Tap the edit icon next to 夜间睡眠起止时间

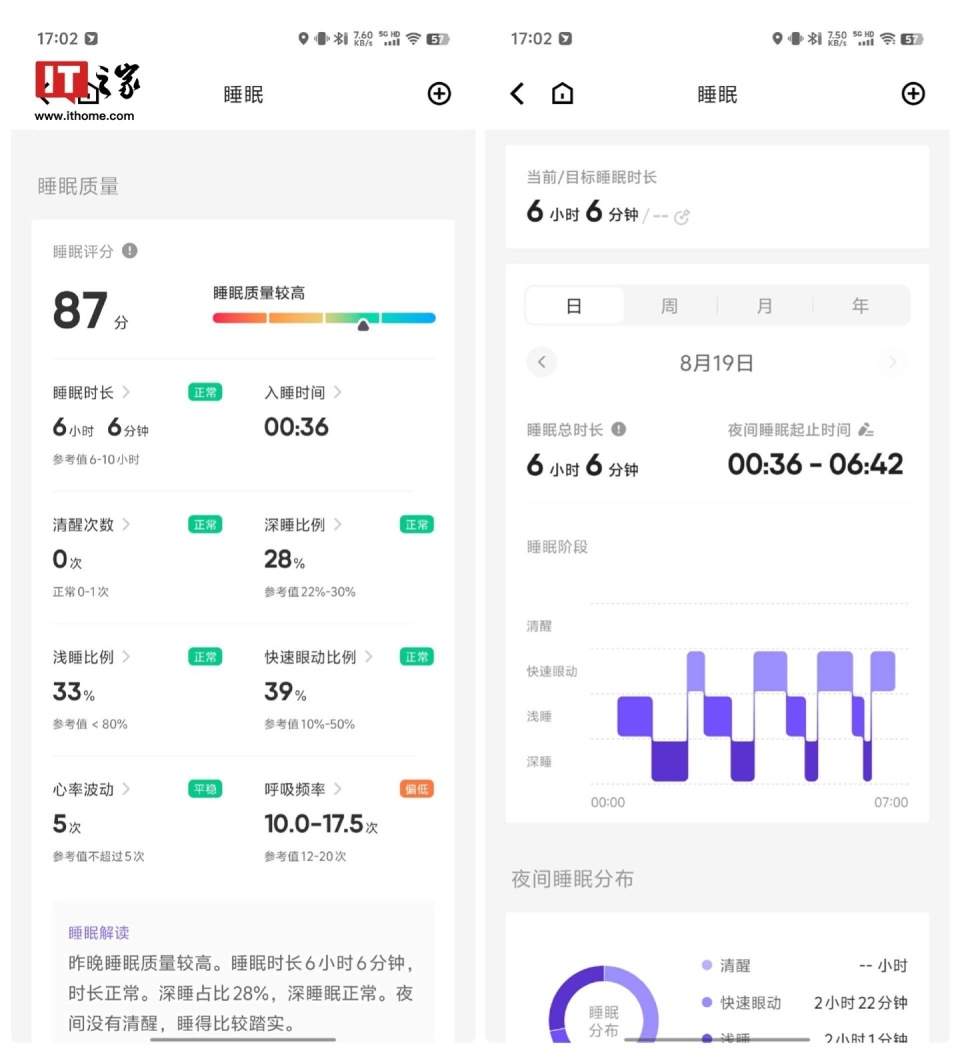point(867,430)
